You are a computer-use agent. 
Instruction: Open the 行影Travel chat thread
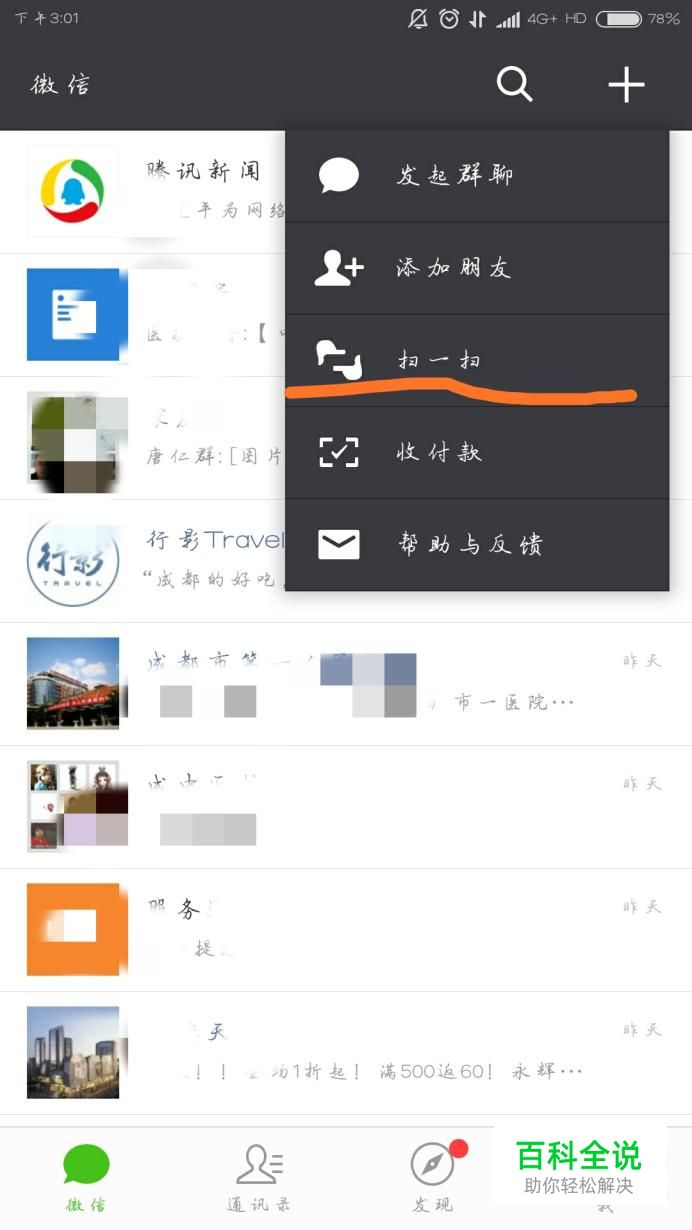[150, 560]
